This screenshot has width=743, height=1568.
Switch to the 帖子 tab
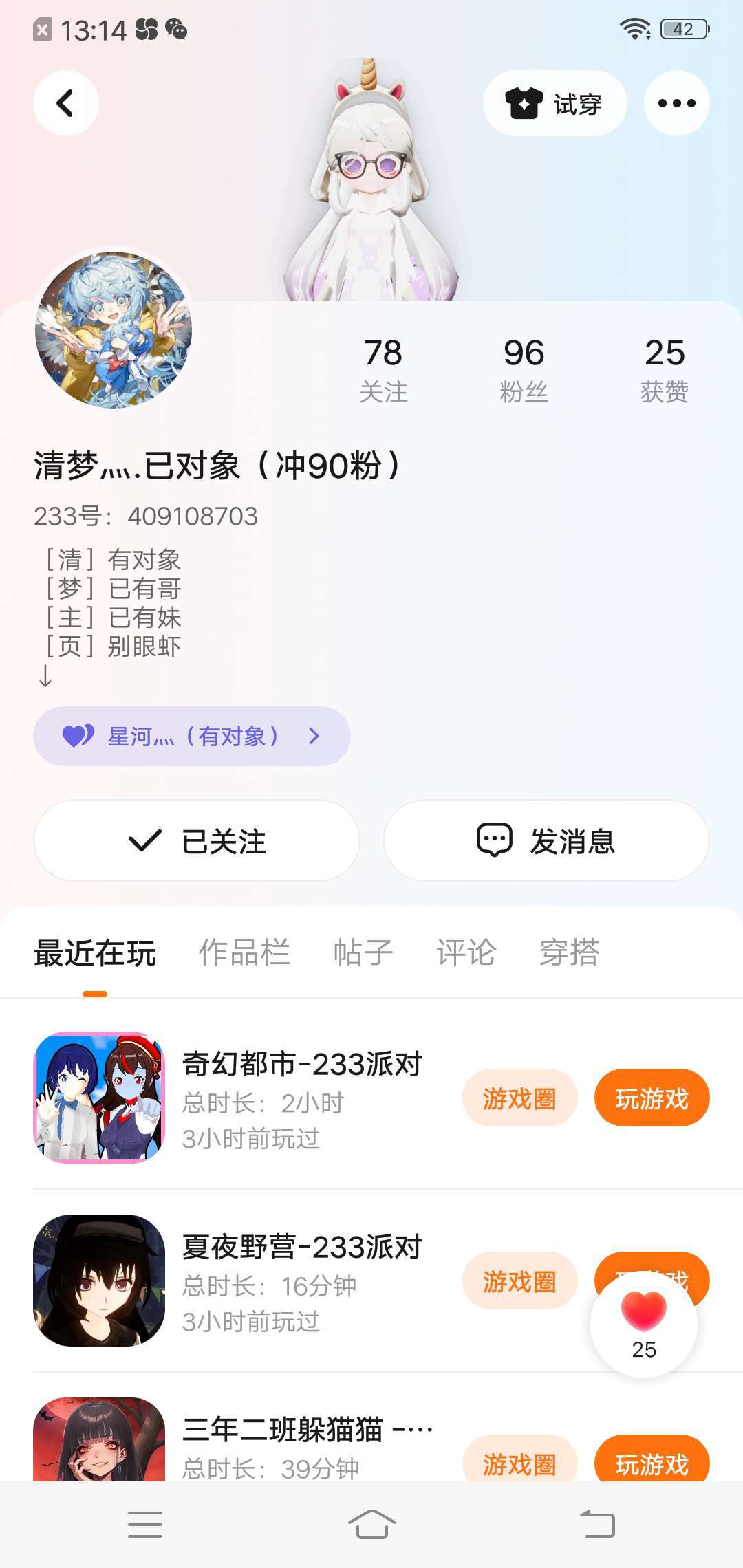pyautogui.click(x=363, y=953)
